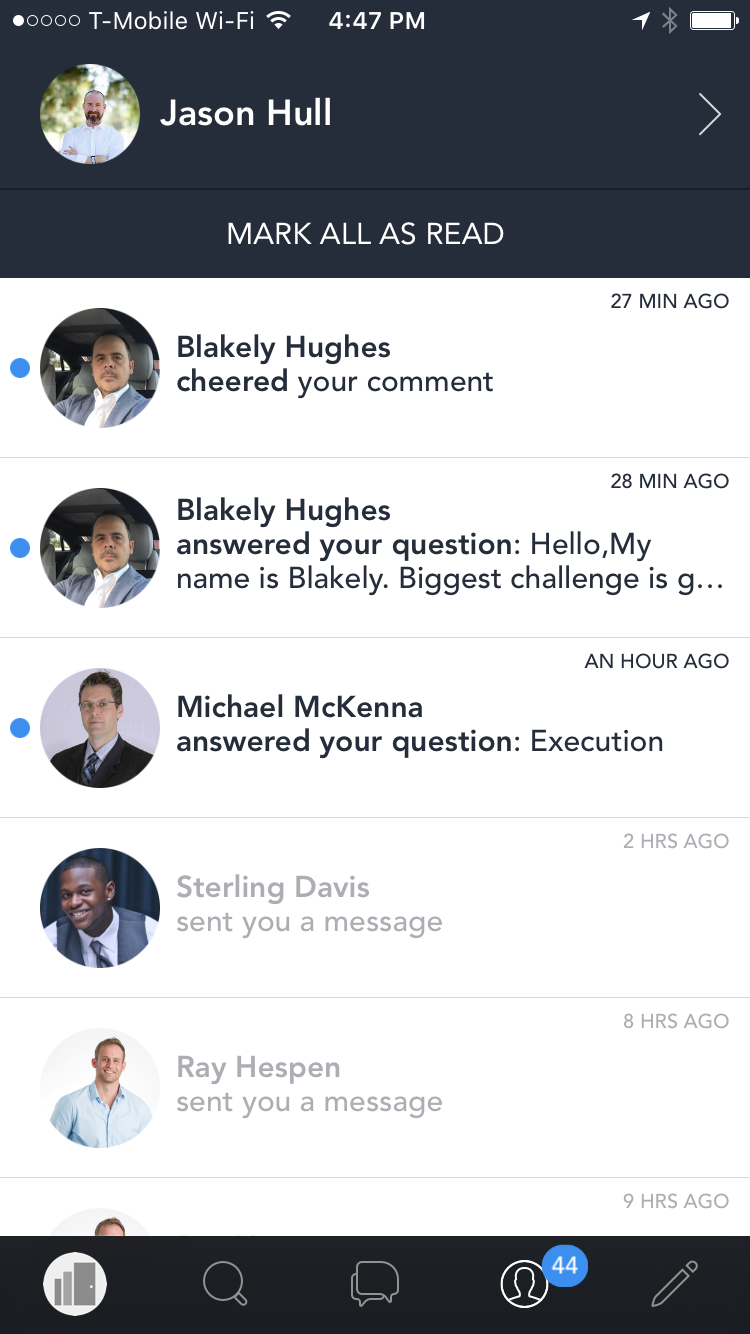The height and width of the screenshot is (1334, 750).
Task: View Michael McKenna's answer notification
Action: tap(375, 728)
